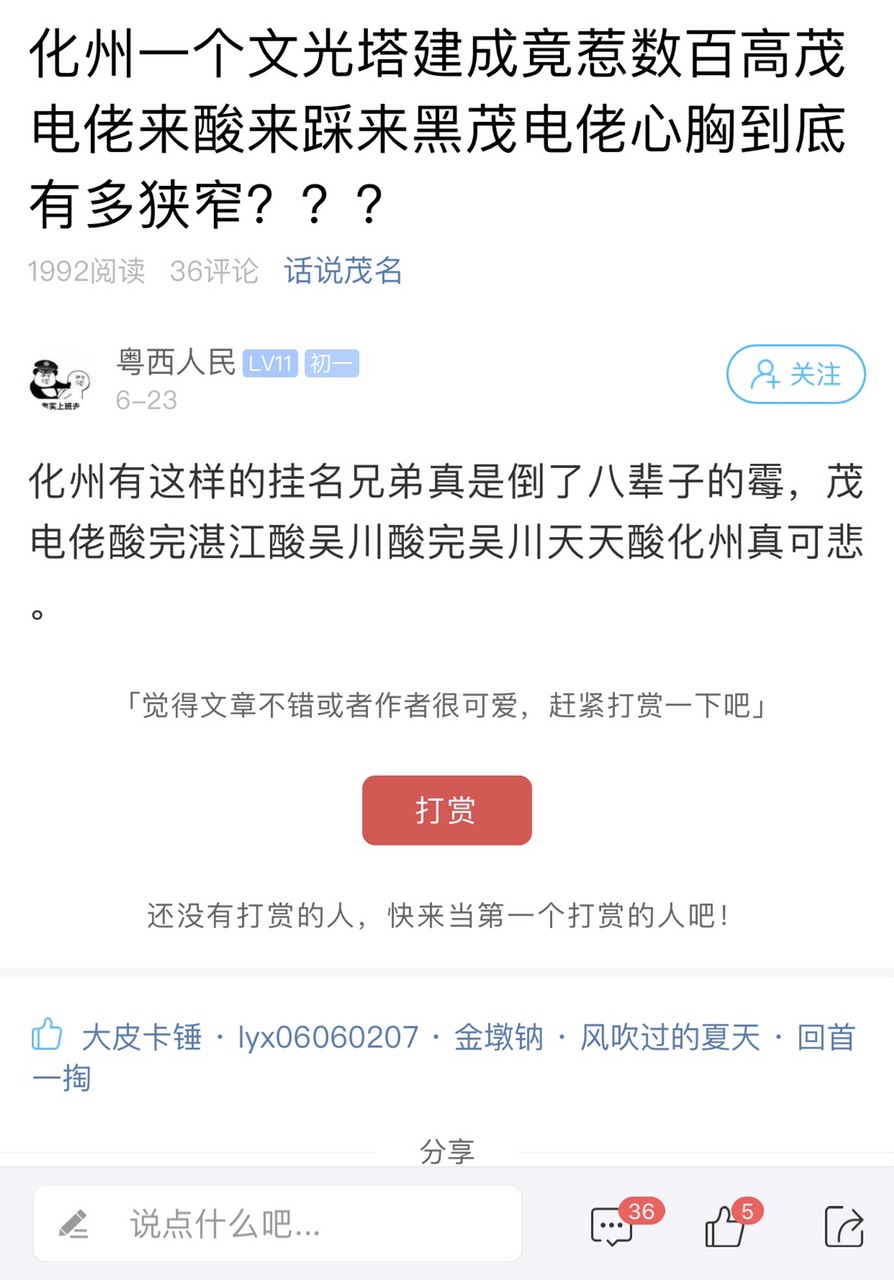The image size is (894, 1280).
Task: Open liker lyx06060207's profile
Action: coord(328,1037)
